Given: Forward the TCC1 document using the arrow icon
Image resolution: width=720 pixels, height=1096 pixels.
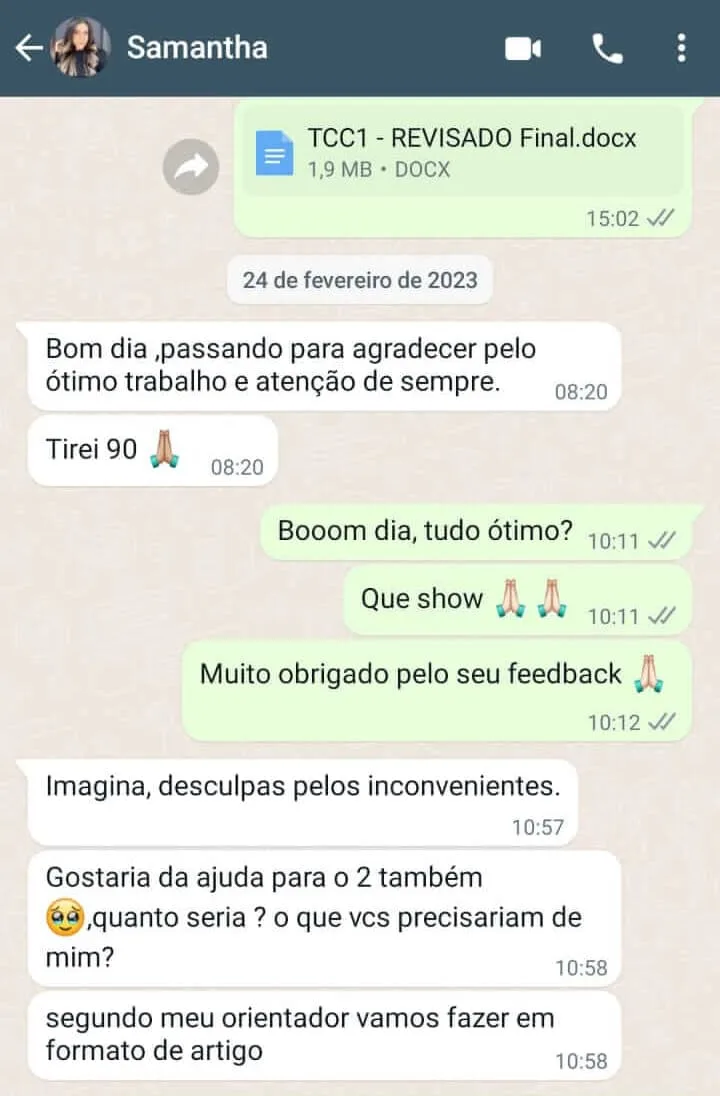Looking at the screenshot, I should pyautogui.click(x=190, y=167).
